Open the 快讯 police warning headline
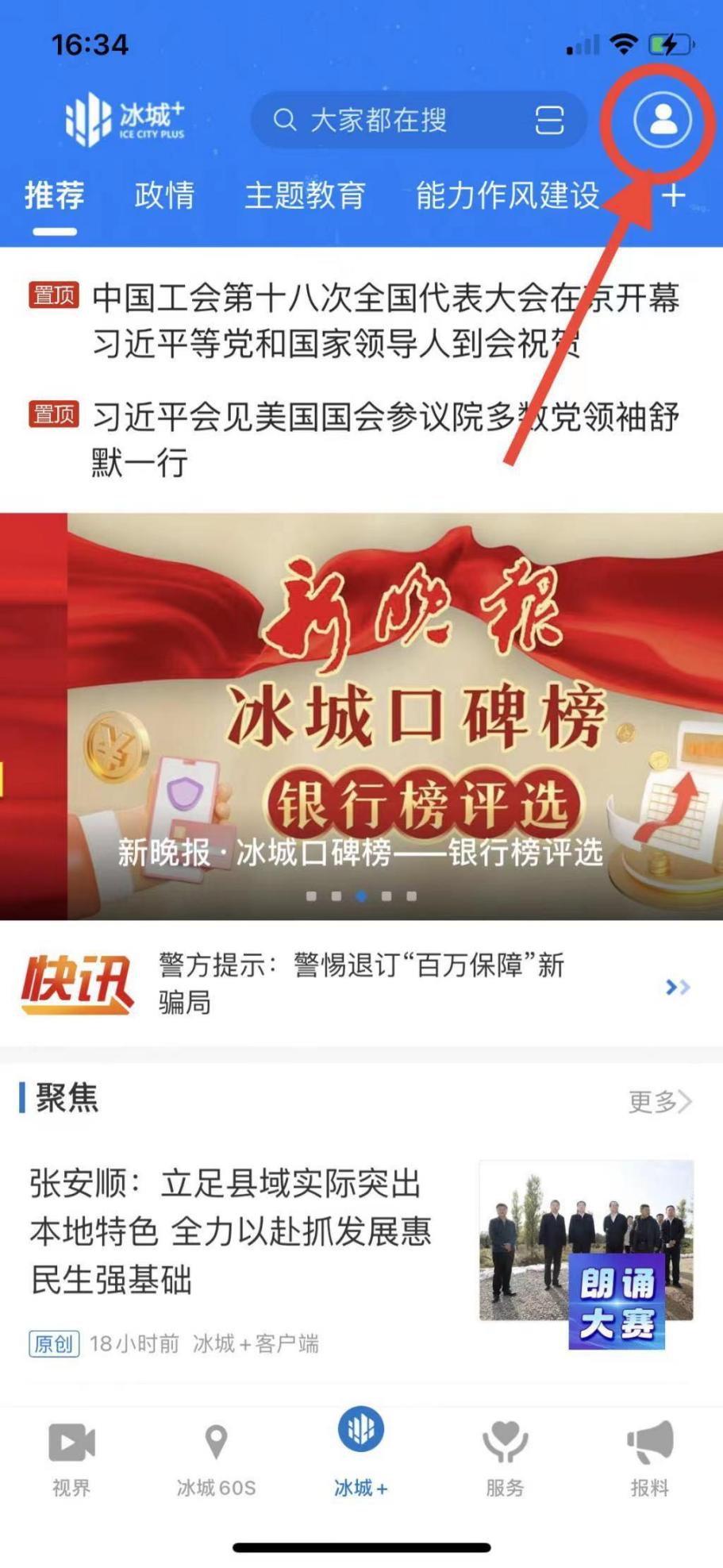This screenshot has height=1568, width=723. 361,984
